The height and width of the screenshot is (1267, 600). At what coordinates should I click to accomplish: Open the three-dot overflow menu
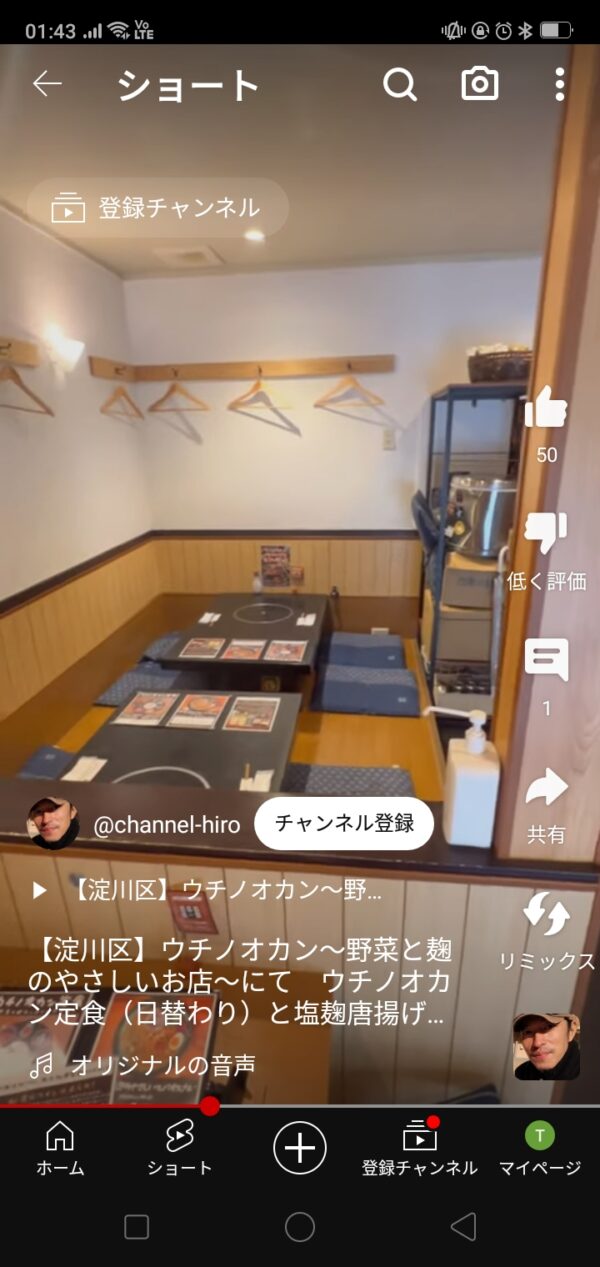point(559,85)
